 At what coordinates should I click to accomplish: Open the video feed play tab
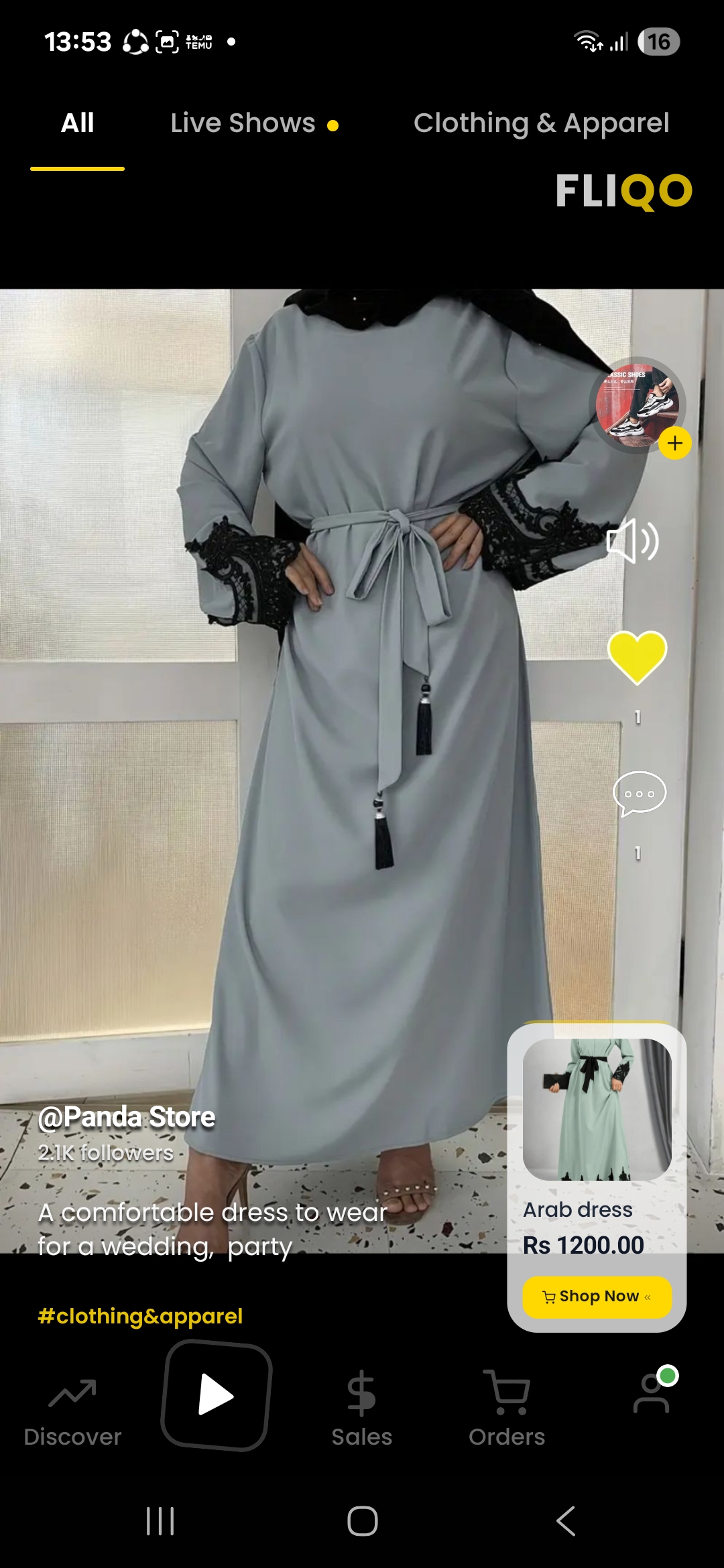click(x=217, y=1396)
